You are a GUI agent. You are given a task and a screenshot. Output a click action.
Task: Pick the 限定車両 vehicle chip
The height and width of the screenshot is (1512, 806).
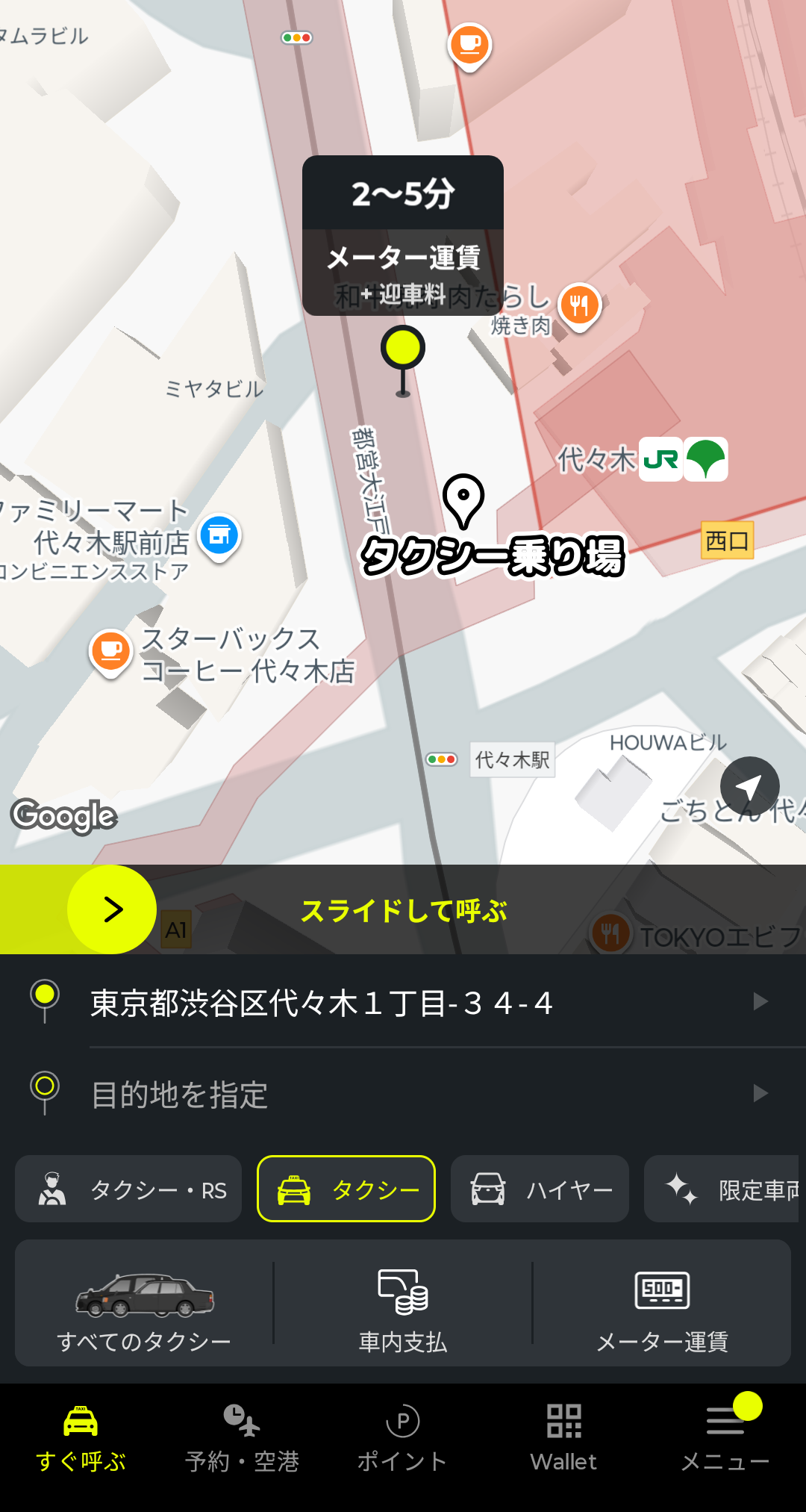click(x=722, y=1189)
